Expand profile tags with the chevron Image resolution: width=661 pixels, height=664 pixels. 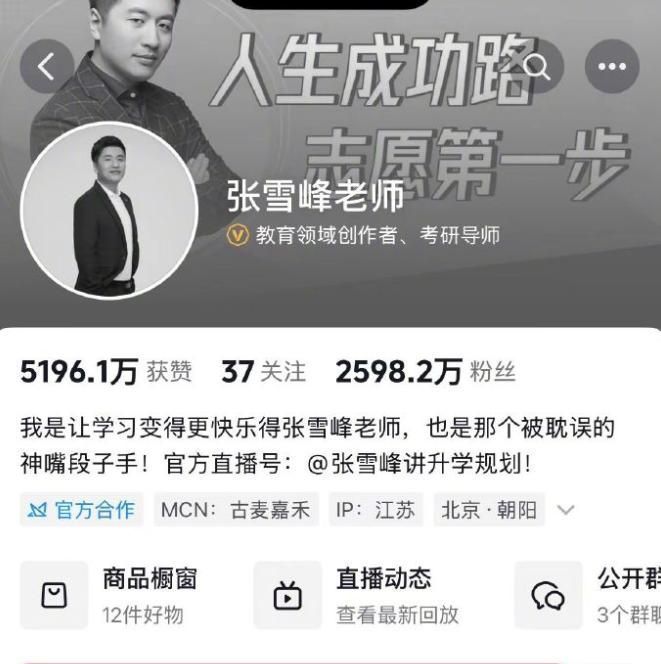click(x=566, y=510)
